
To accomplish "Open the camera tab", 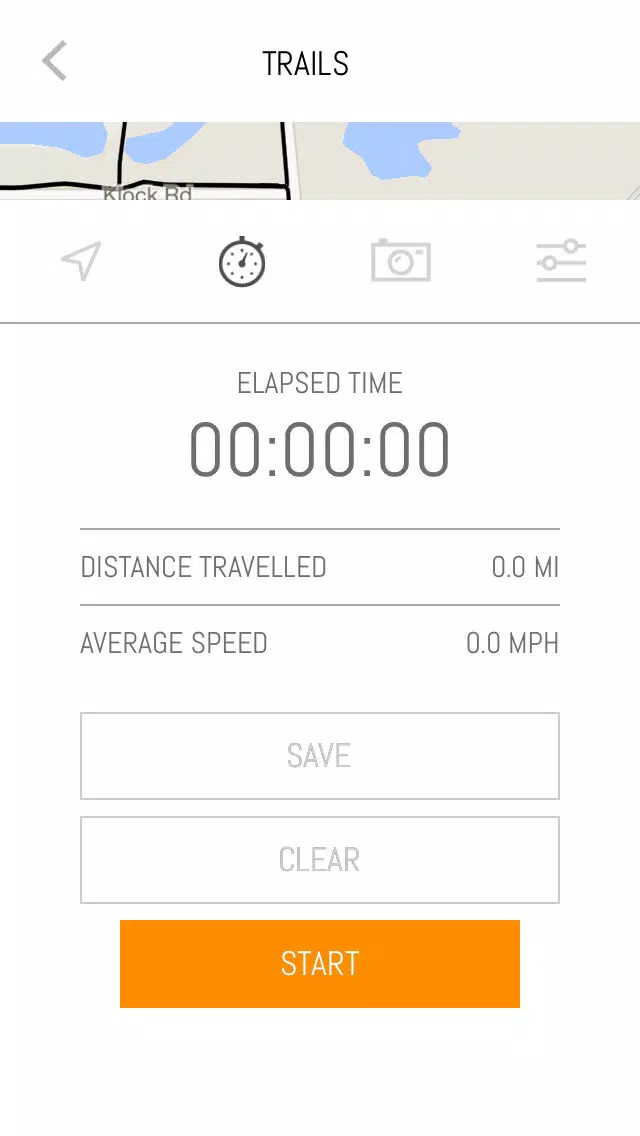I will [x=401, y=261].
